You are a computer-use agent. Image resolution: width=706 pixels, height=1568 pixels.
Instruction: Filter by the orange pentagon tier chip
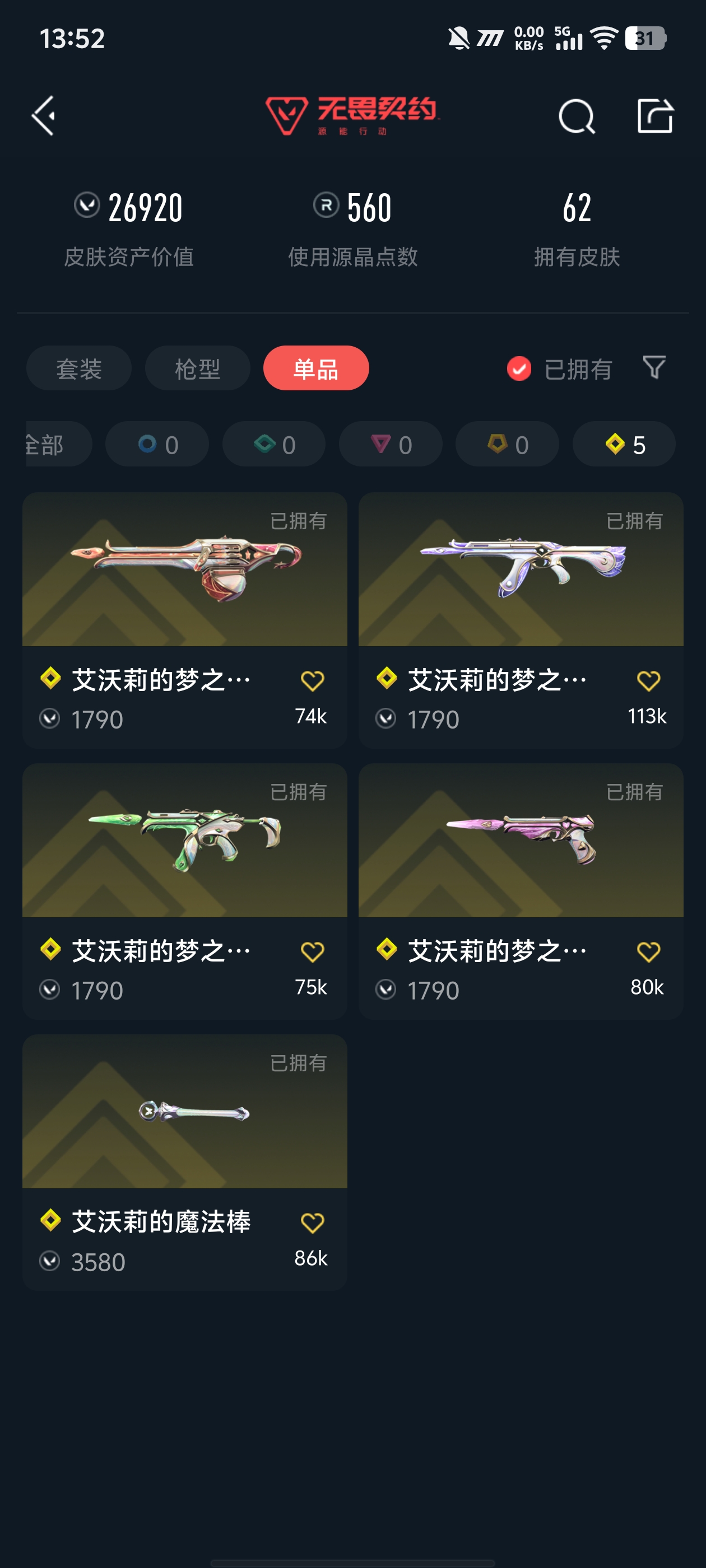pos(507,444)
